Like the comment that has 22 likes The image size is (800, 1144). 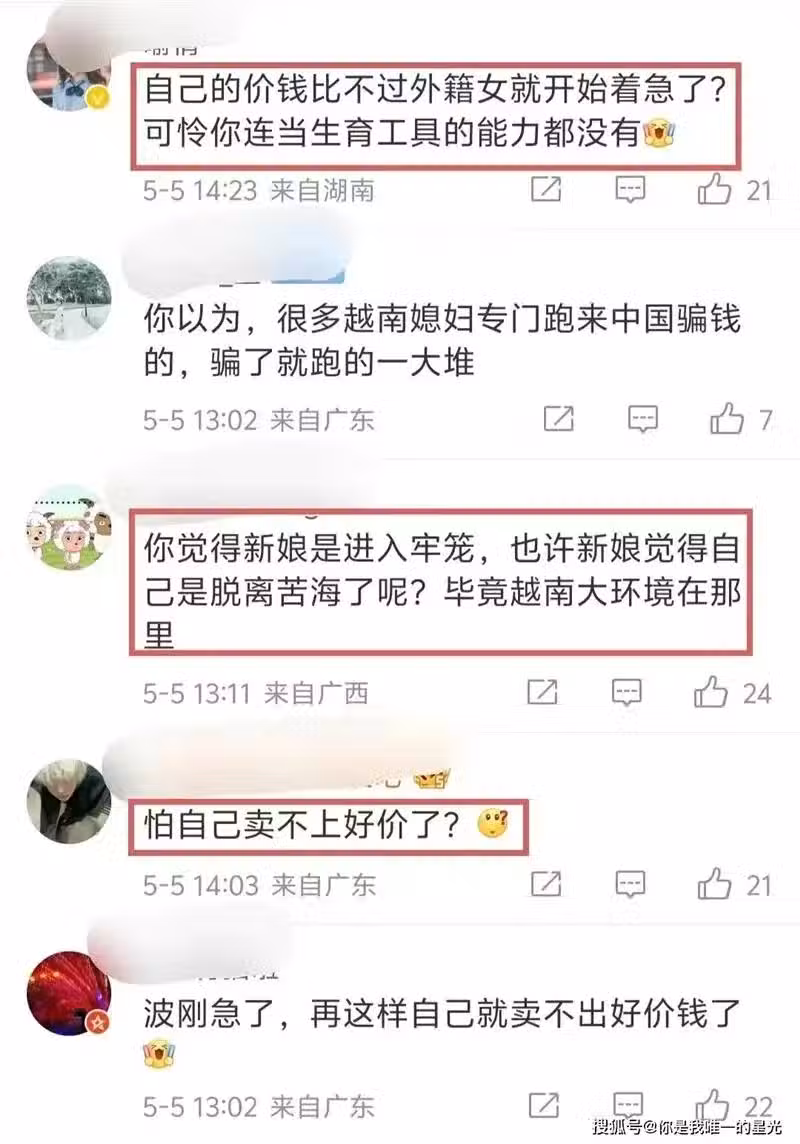(713, 1105)
